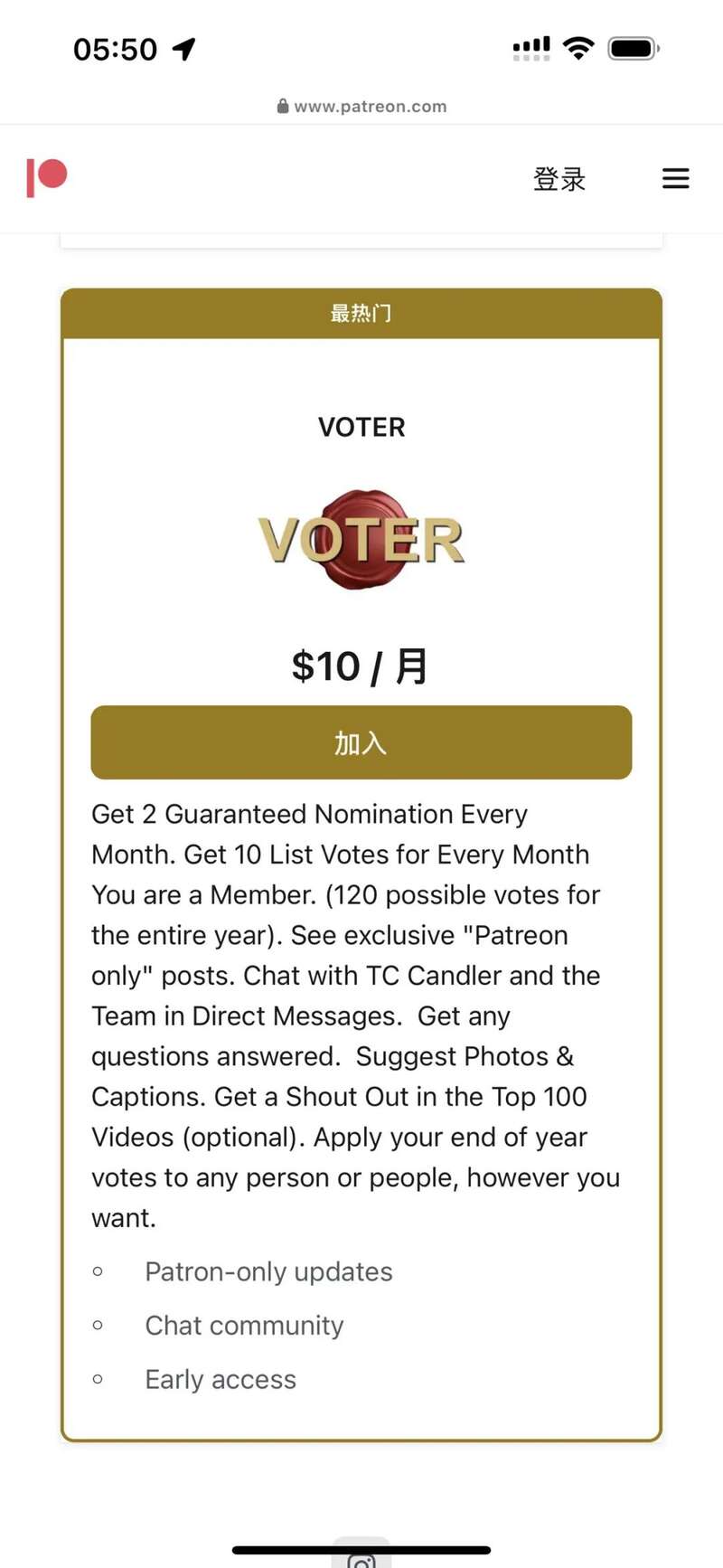Tap 登录 to log in
723x1568 pixels.
click(559, 179)
